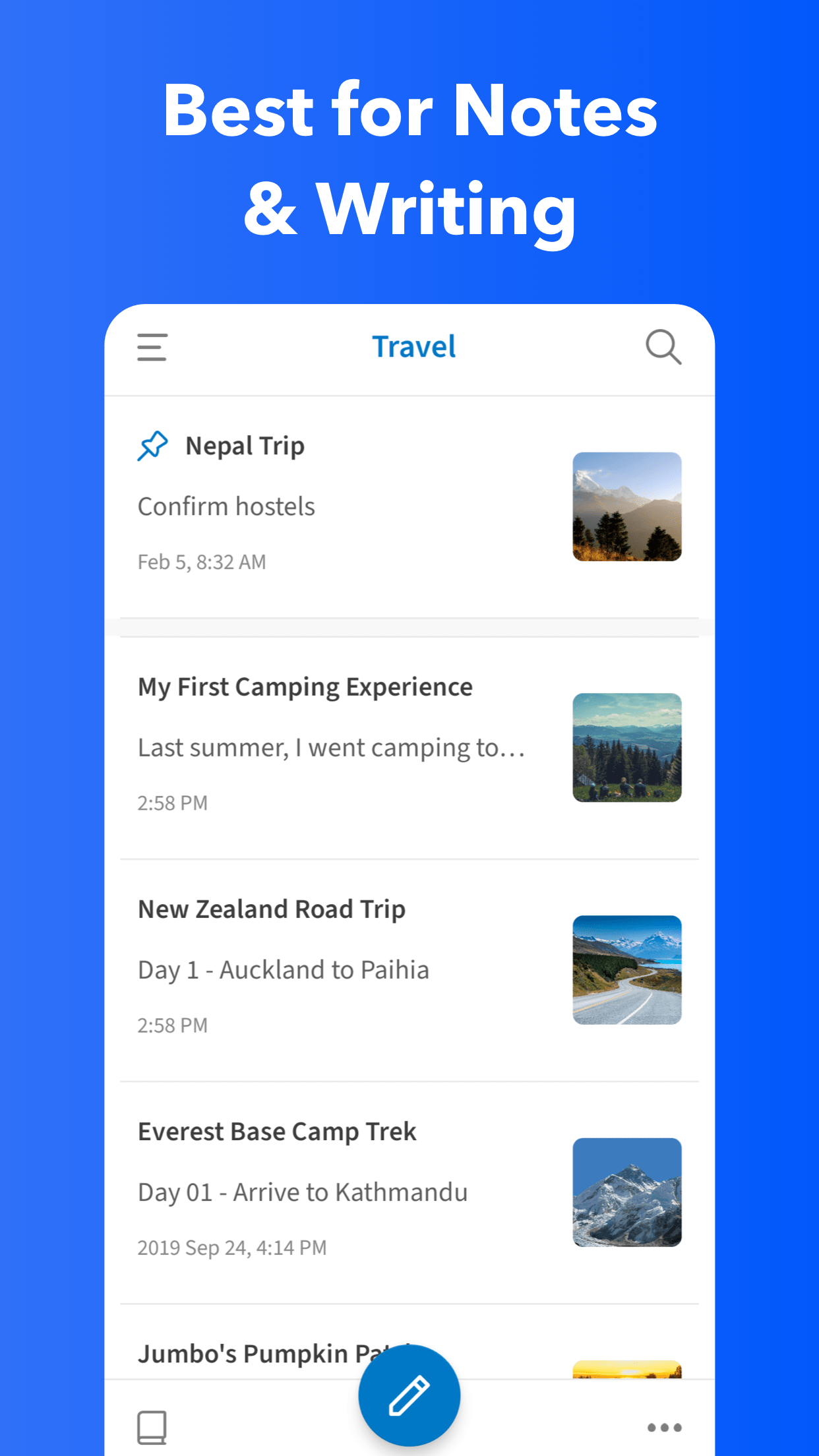Open the Nepal Trip note
Viewport: 819px width, 1456px height.
coord(245,445)
